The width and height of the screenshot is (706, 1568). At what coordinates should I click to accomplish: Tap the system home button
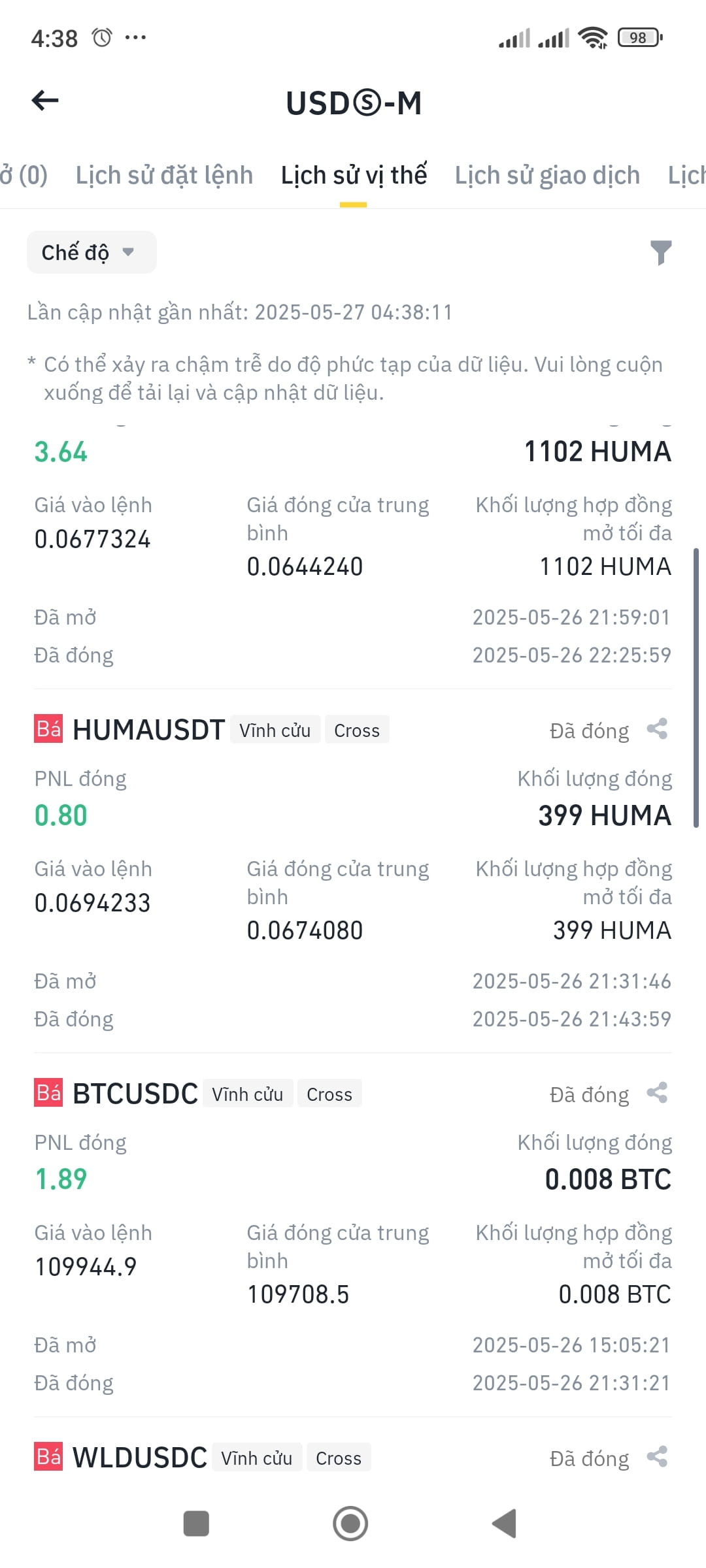click(350, 1524)
